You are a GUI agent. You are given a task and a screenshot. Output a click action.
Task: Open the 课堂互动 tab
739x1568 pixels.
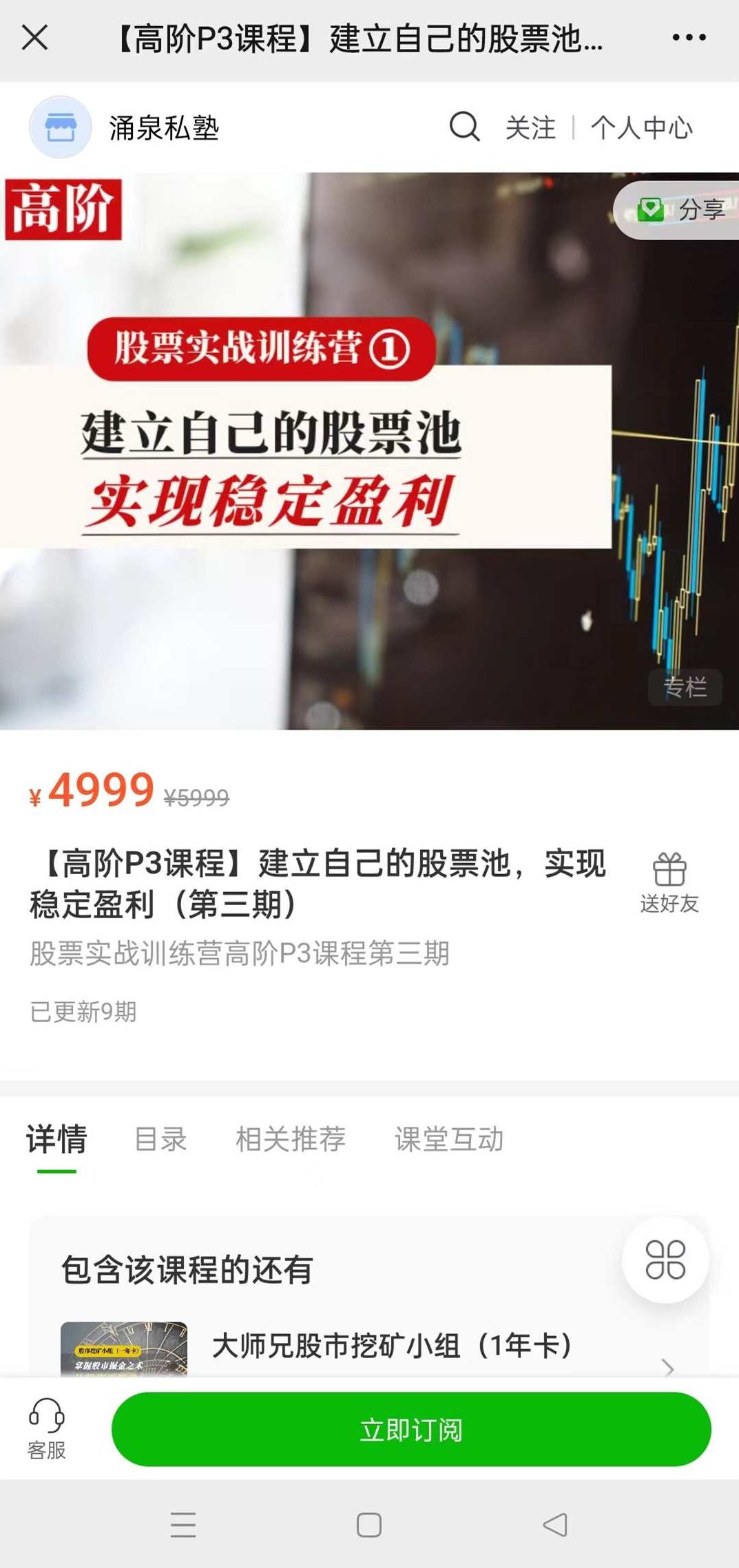(449, 1139)
